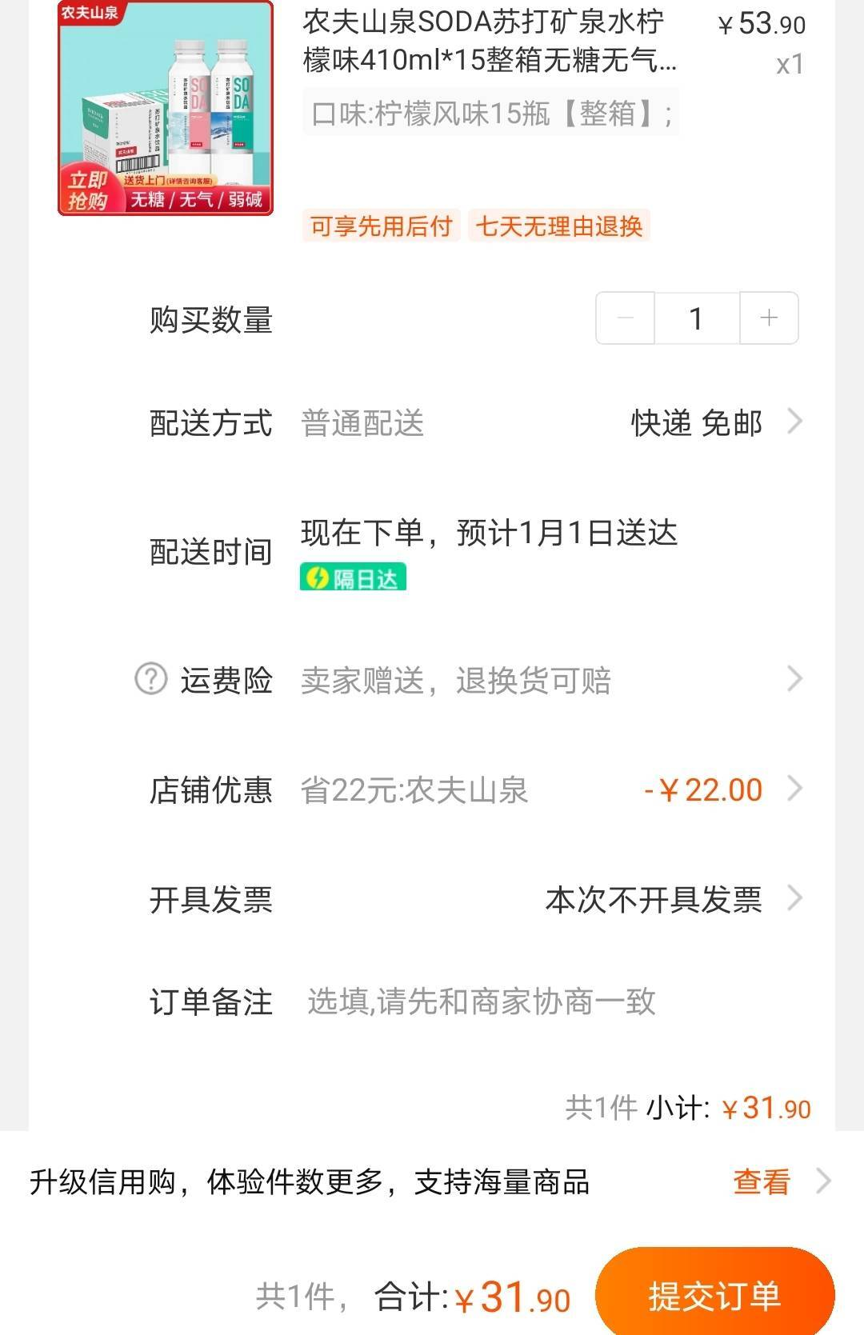Tap the 运费险 help question icon

coord(151,680)
